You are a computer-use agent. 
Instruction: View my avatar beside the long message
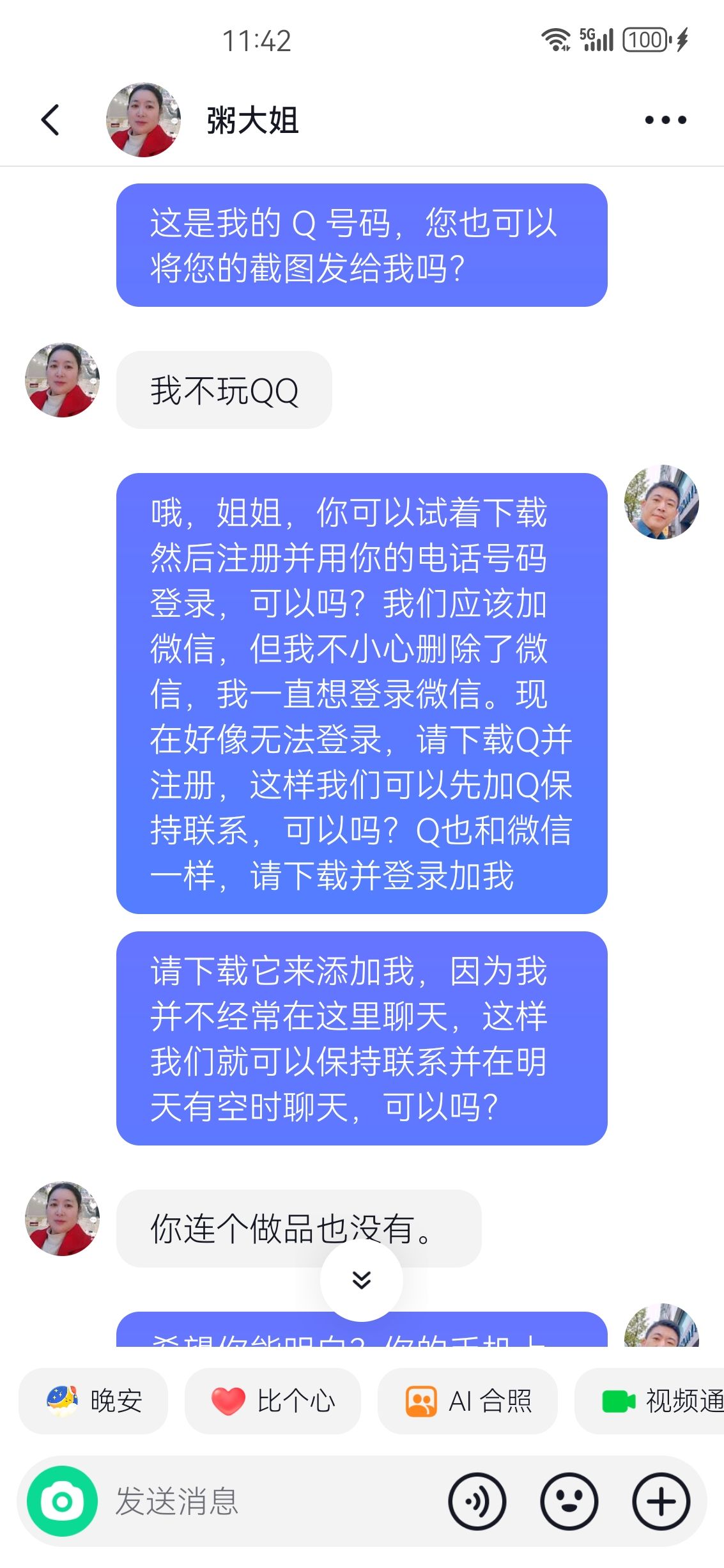[x=661, y=502]
